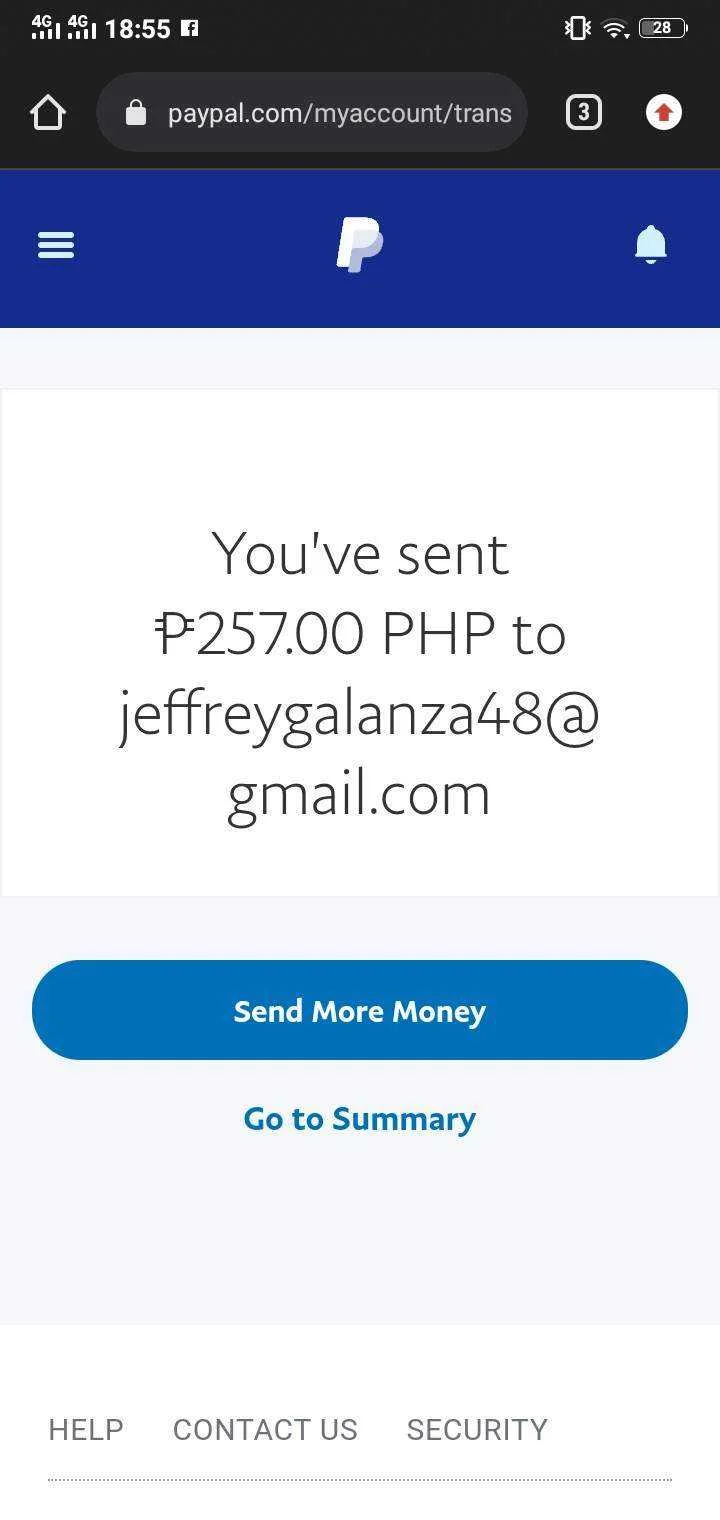The image size is (720, 1520).
Task: Open the Contact Us link
Action: click(265, 1430)
